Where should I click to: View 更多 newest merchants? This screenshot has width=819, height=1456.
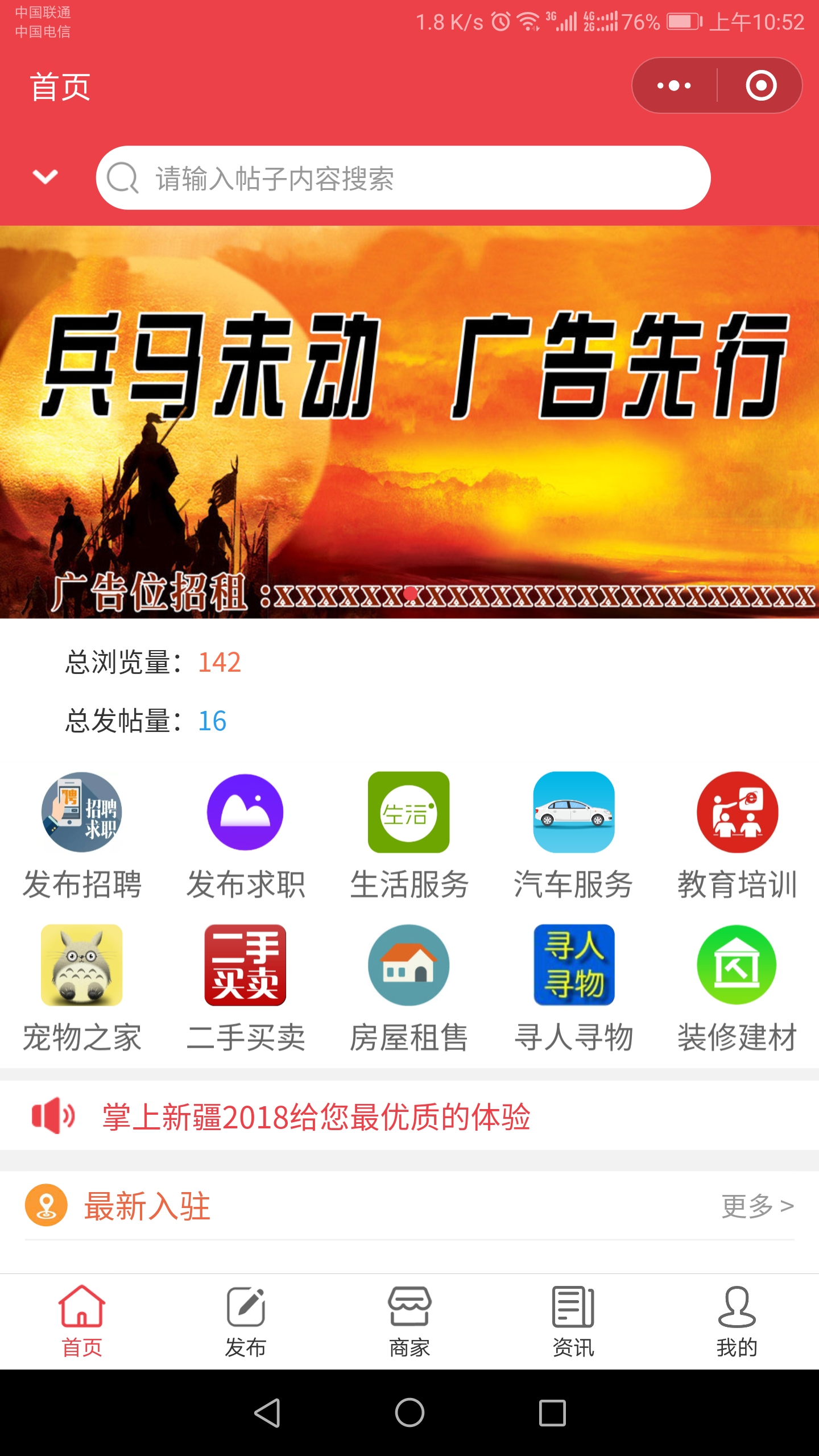758,1205
